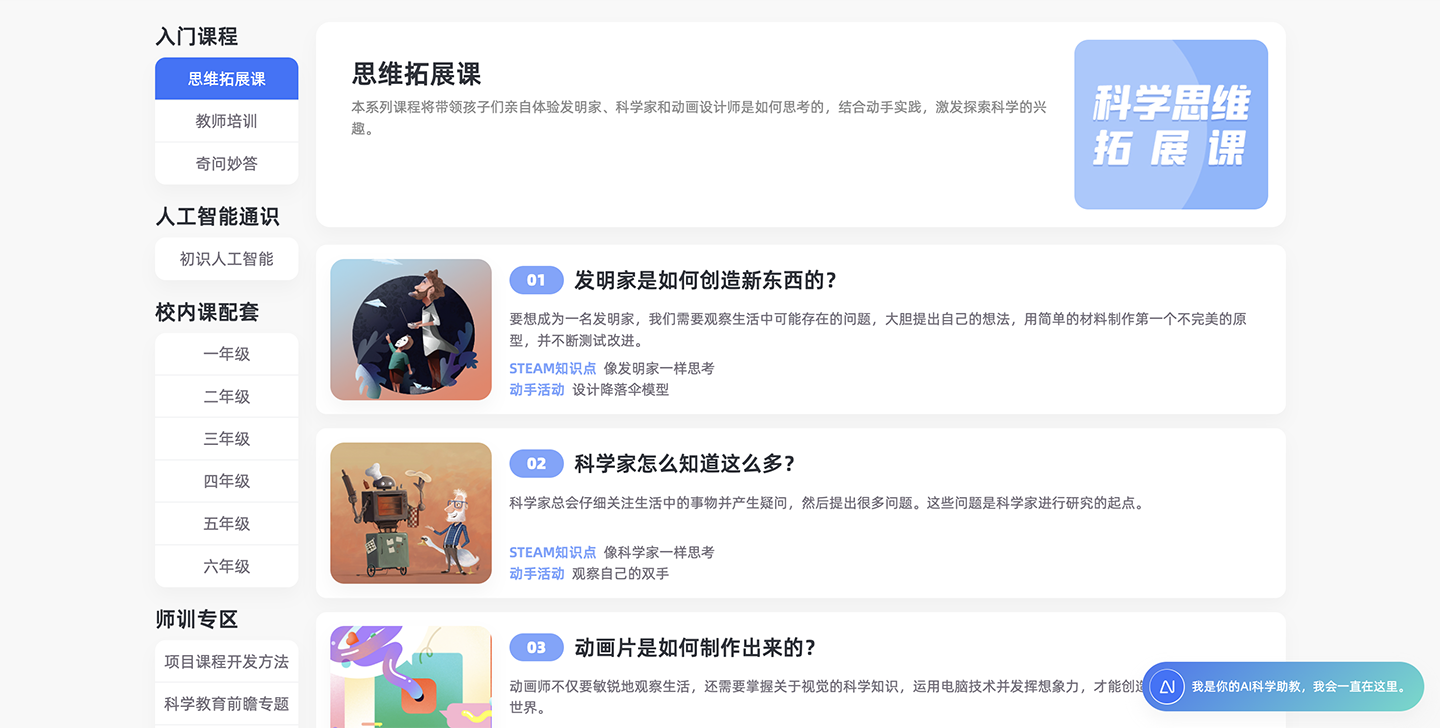Open 三年级 grade courses
The height and width of the screenshot is (728, 1440).
click(226, 439)
